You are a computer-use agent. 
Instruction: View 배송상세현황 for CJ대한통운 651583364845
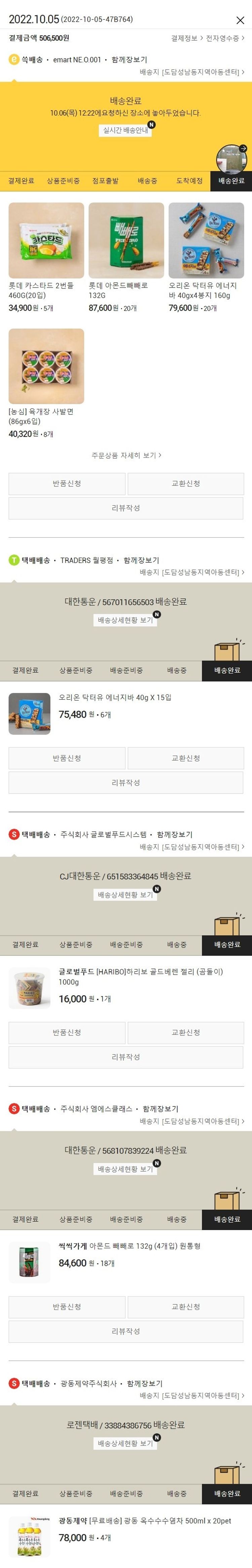coord(125,895)
